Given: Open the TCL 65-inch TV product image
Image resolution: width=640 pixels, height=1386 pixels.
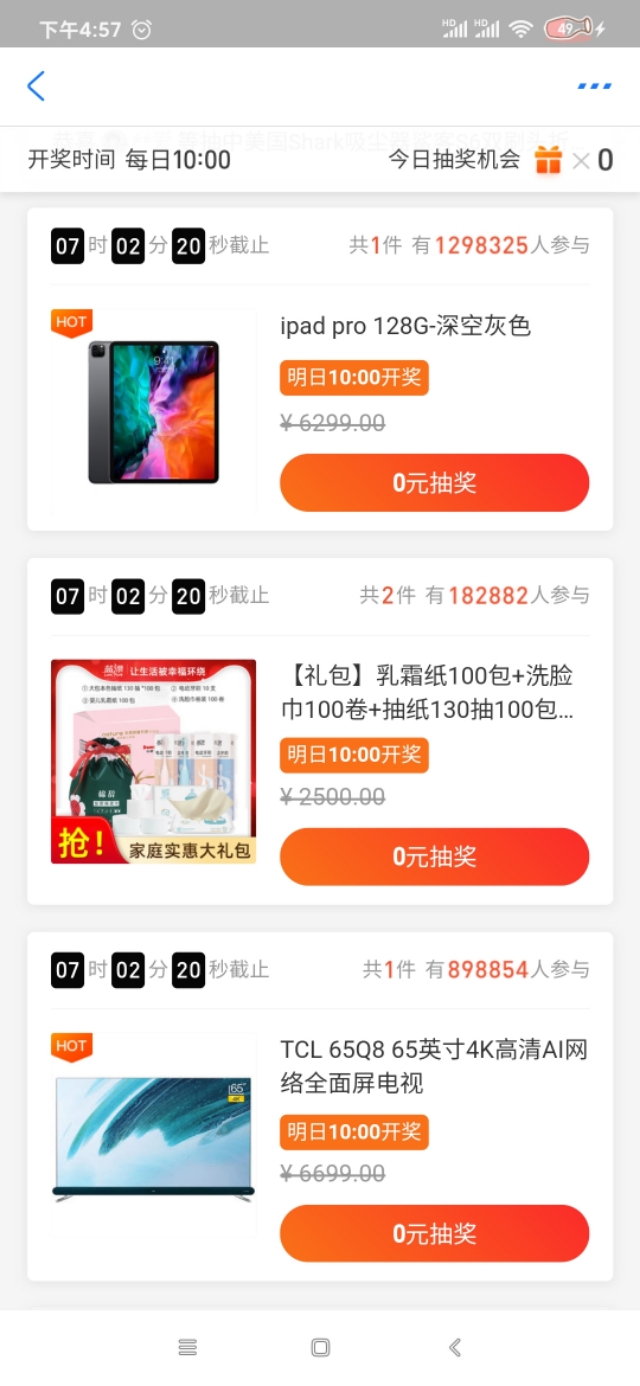Looking at the screenshot, I should [x=153, y=1136].
